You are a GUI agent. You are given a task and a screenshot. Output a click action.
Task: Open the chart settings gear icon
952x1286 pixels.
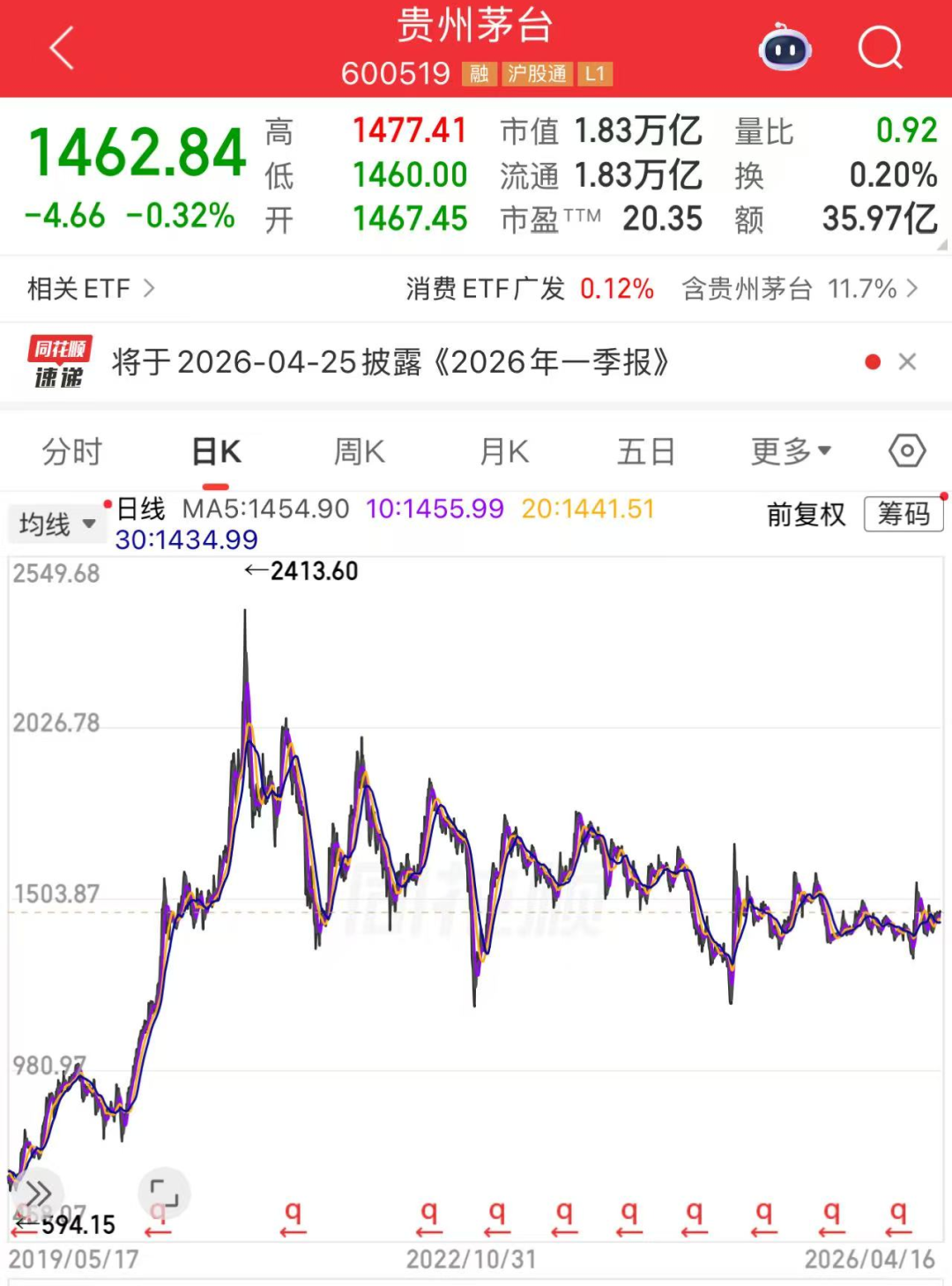tap(904, 450)
